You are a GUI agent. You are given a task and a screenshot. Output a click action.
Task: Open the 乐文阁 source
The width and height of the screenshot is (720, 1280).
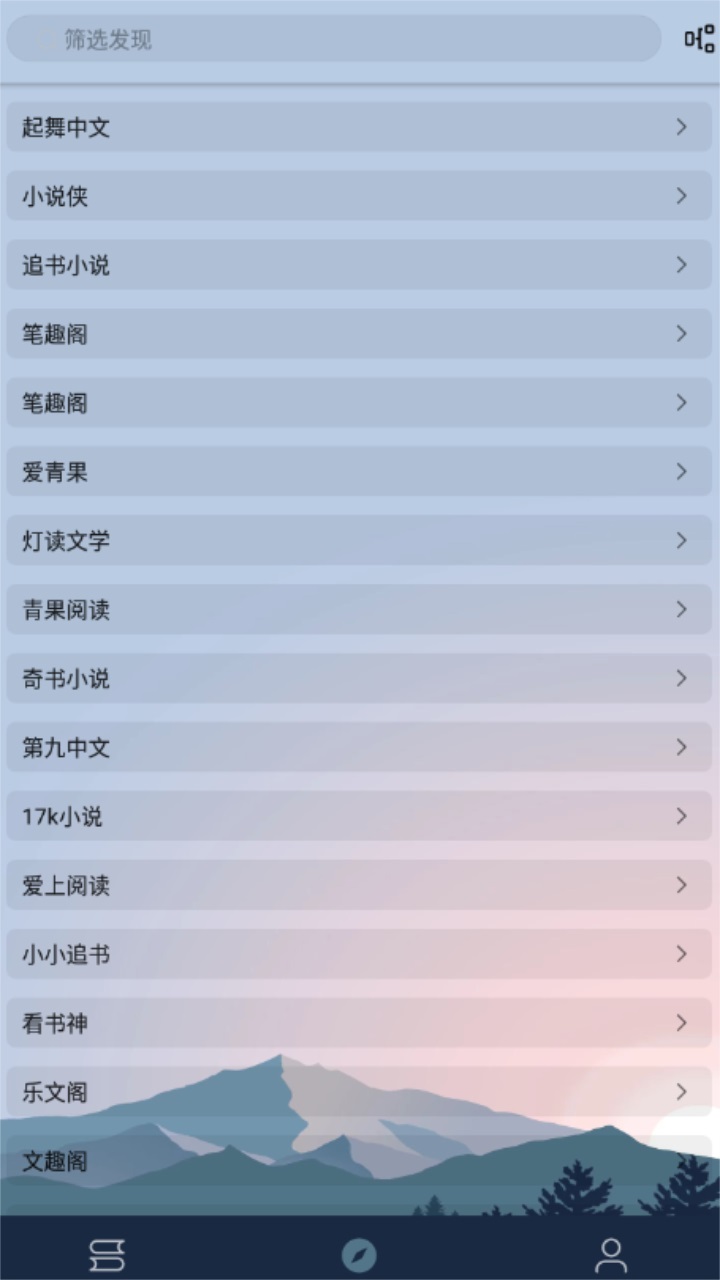coord(360,1092)
